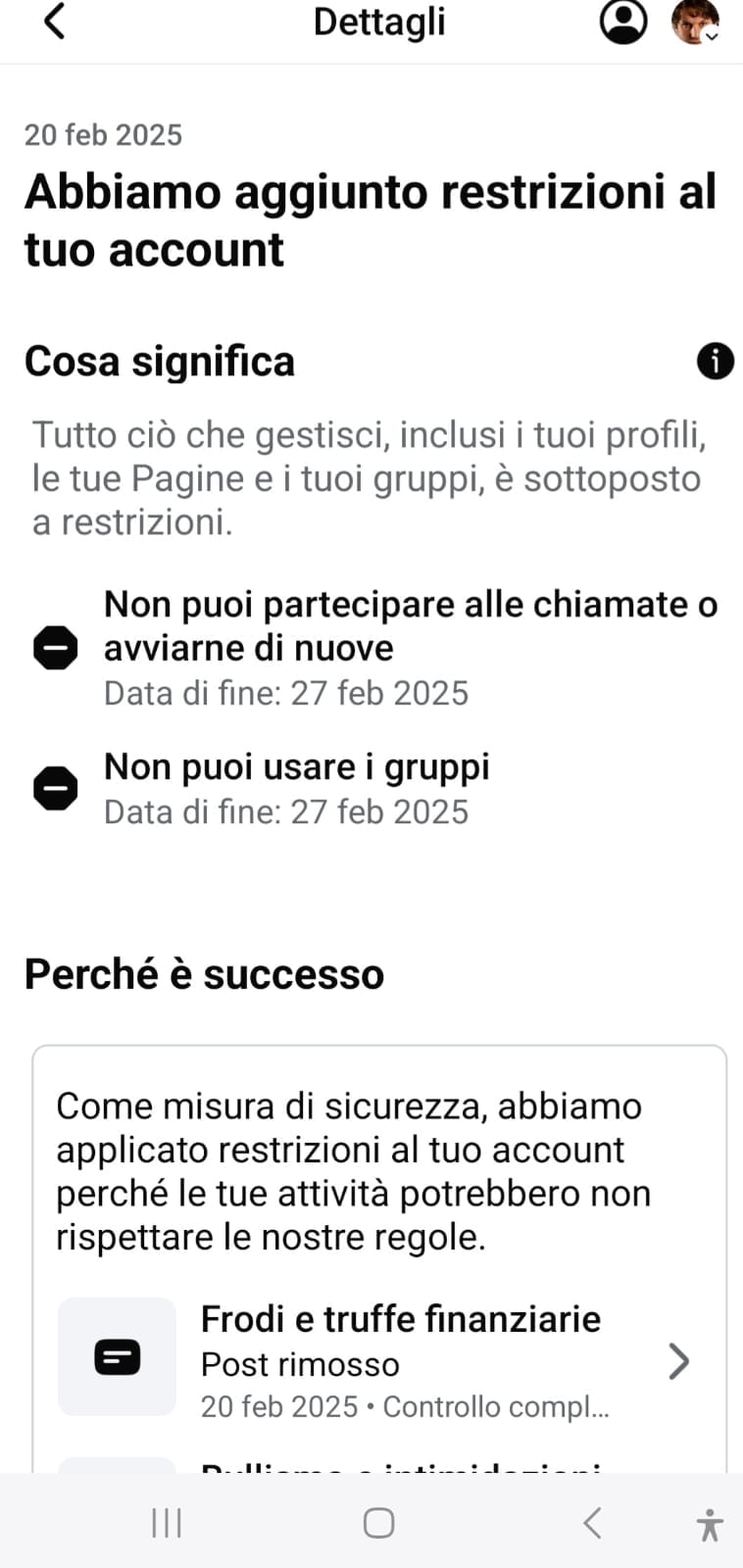Open recent apps from the navigation bar

point(167,1523)
